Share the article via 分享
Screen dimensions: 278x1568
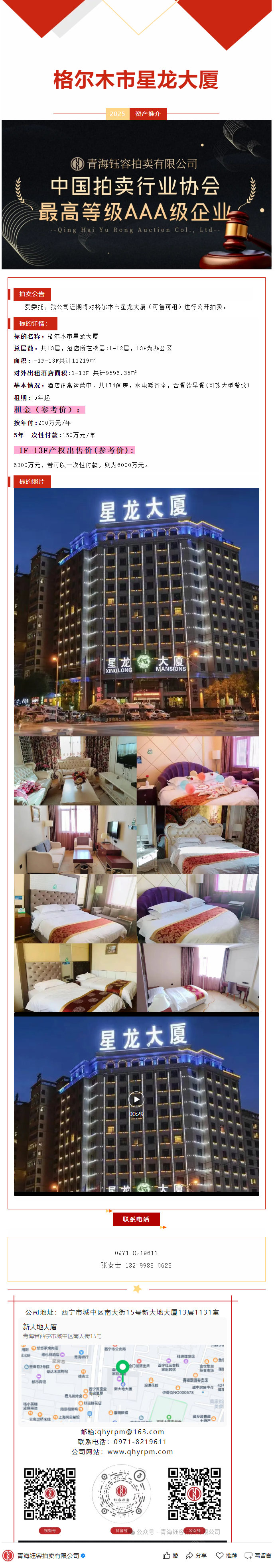click(196, 1554)
